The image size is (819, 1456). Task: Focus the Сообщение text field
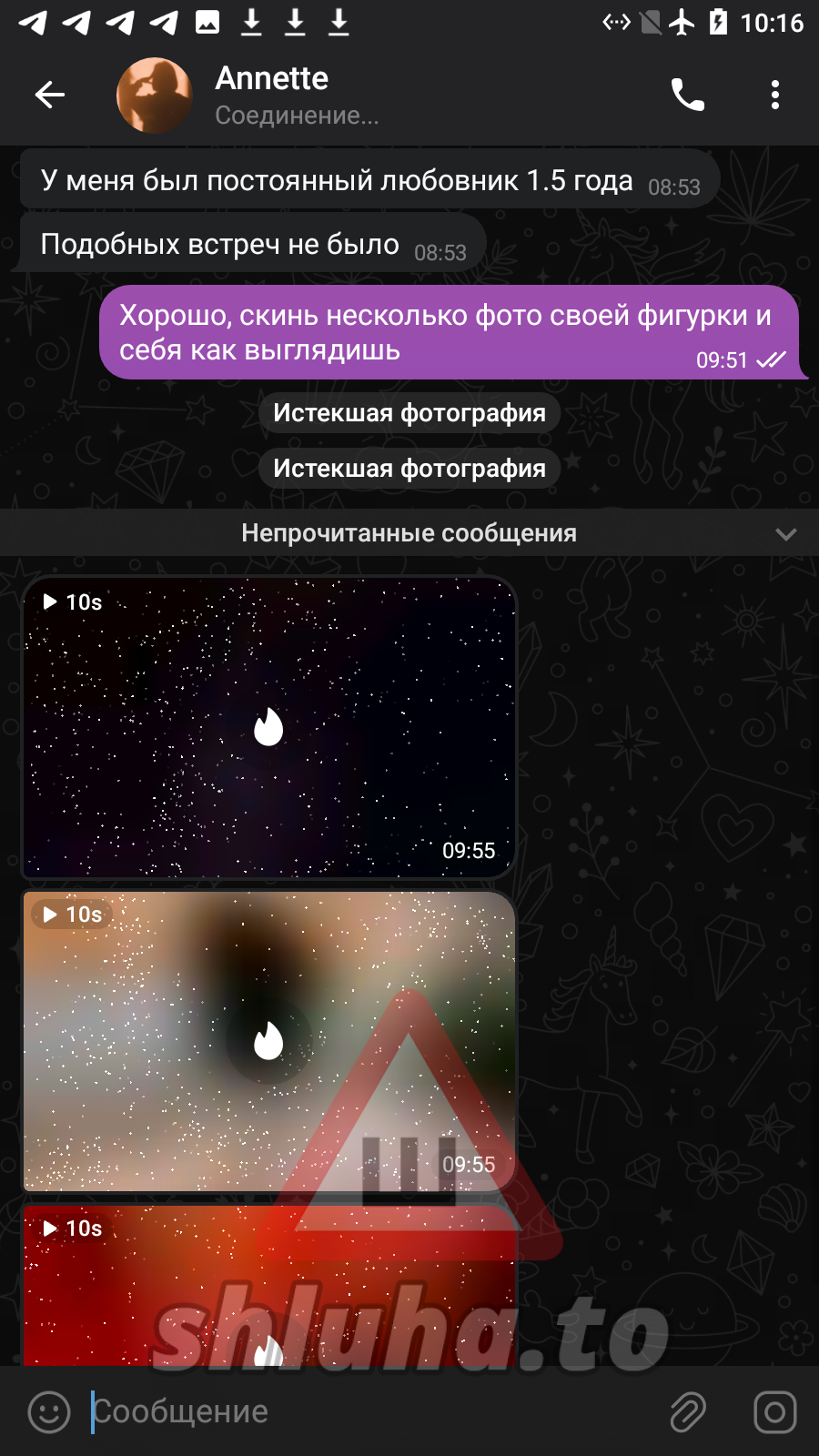point(364,1411)
